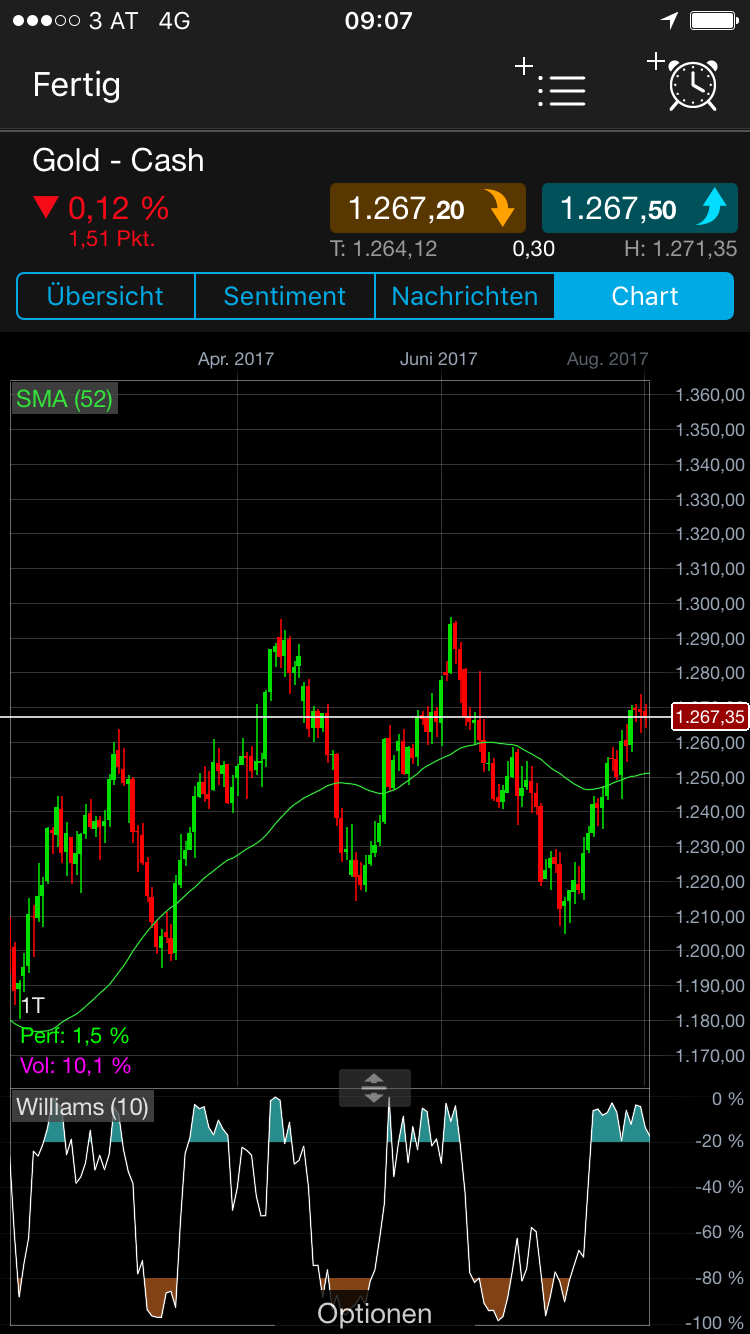Tap the current price marker 1.267,35
750x1334 pixels.
point(711,716)
